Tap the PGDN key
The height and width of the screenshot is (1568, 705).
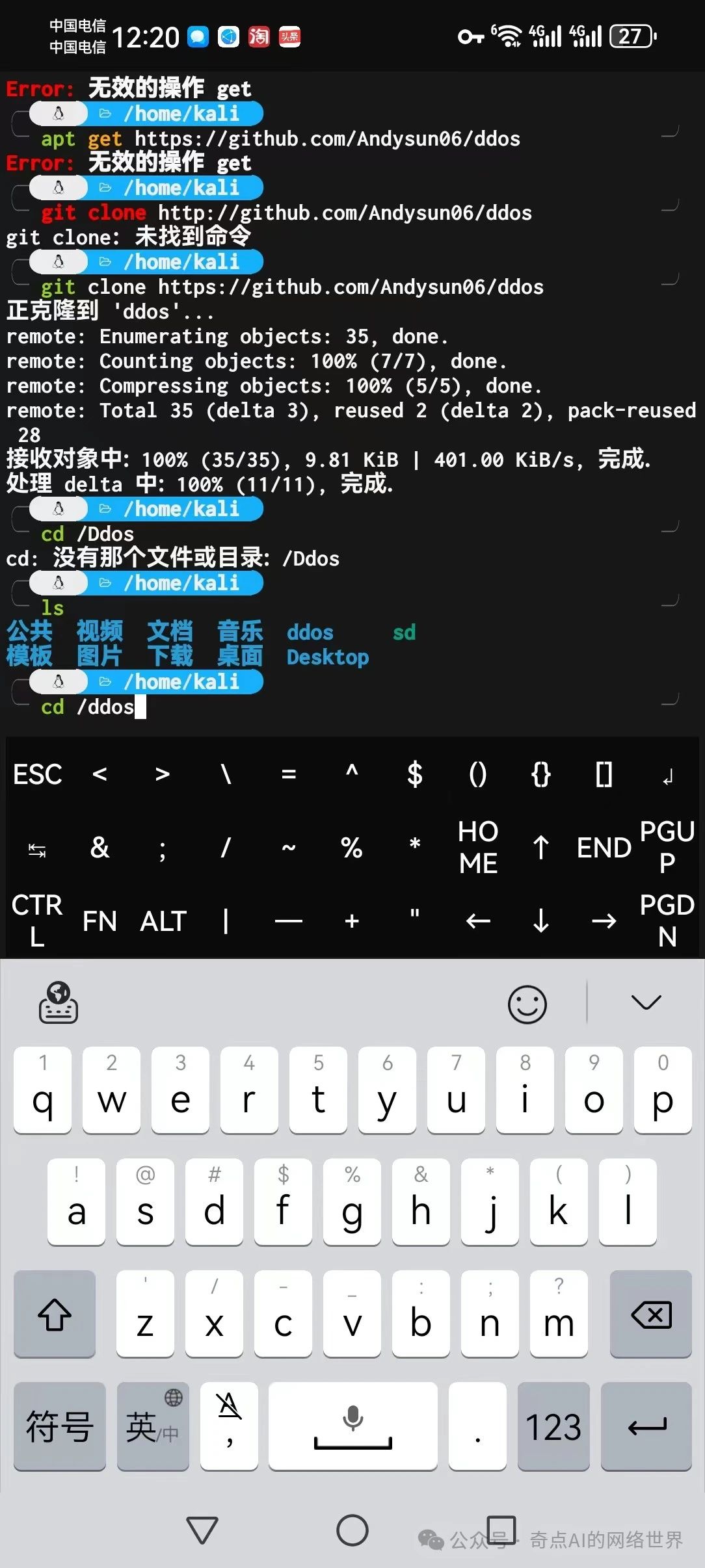pos(667,921)
